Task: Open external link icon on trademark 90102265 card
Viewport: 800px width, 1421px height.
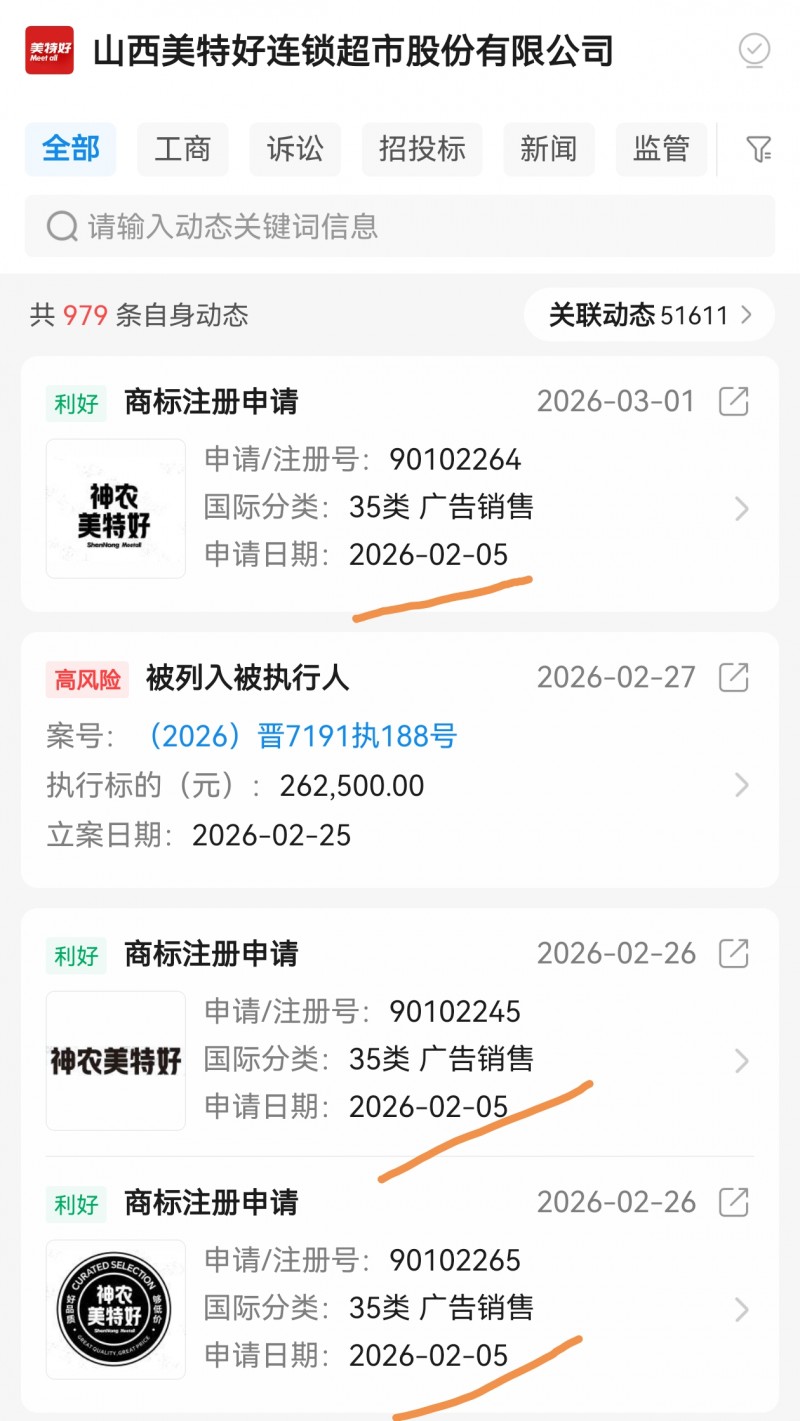Action: click(735, 1202)
